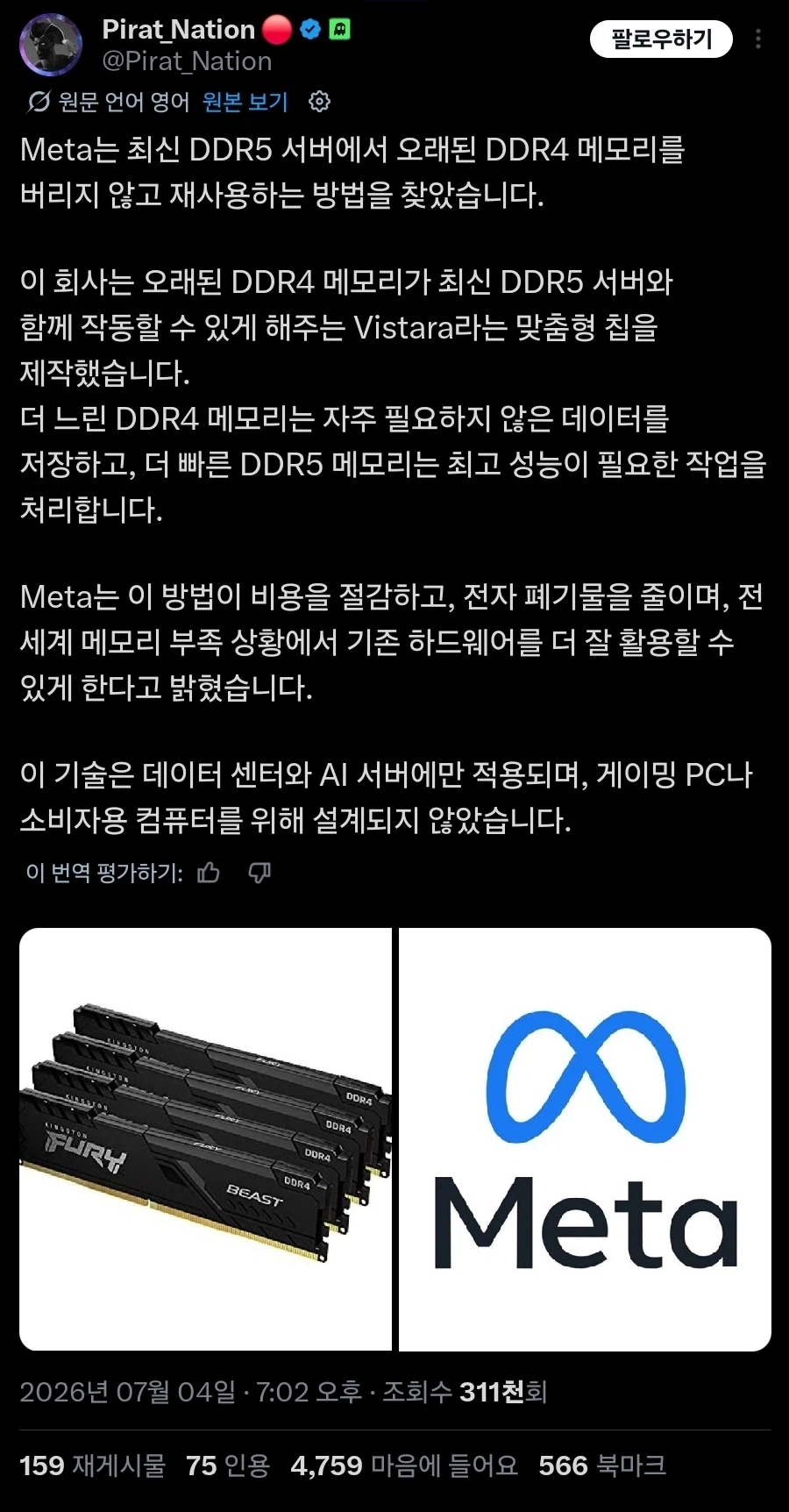Open the Meta logo image
The width and height of the screenshot is (789, 1512).
tap(585, 1138)
